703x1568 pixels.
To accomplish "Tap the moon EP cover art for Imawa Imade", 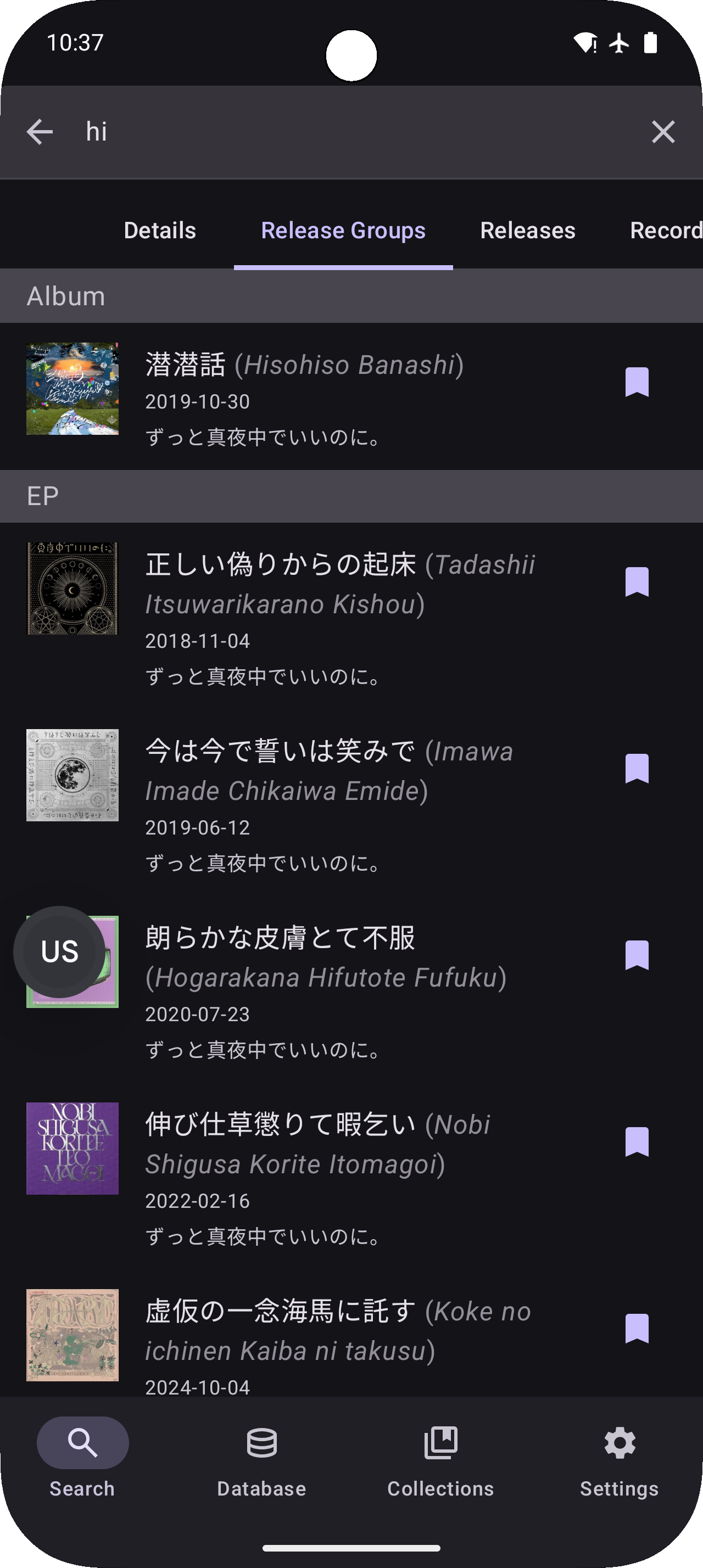I will tap(72, 775).
